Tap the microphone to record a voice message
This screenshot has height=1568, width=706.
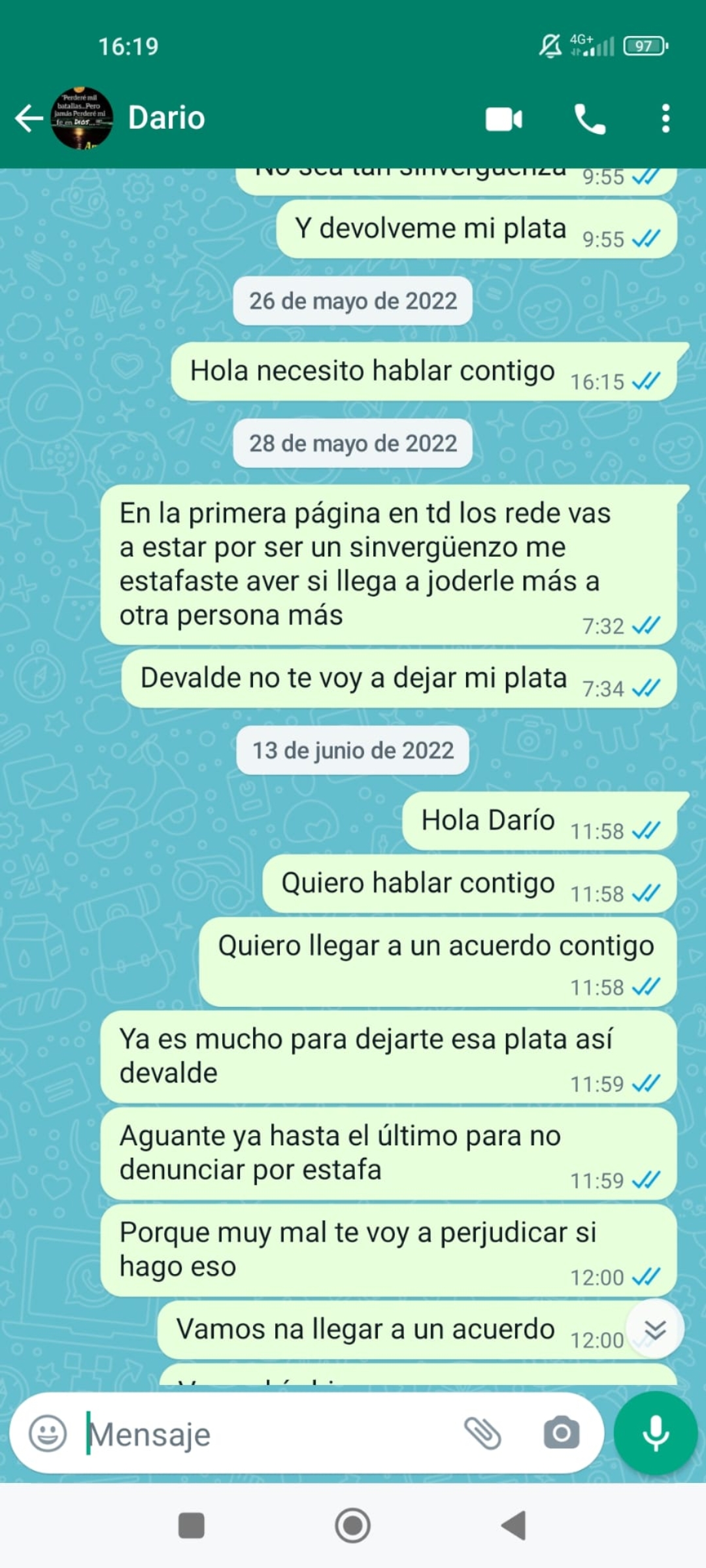[x=655, y=1433]
